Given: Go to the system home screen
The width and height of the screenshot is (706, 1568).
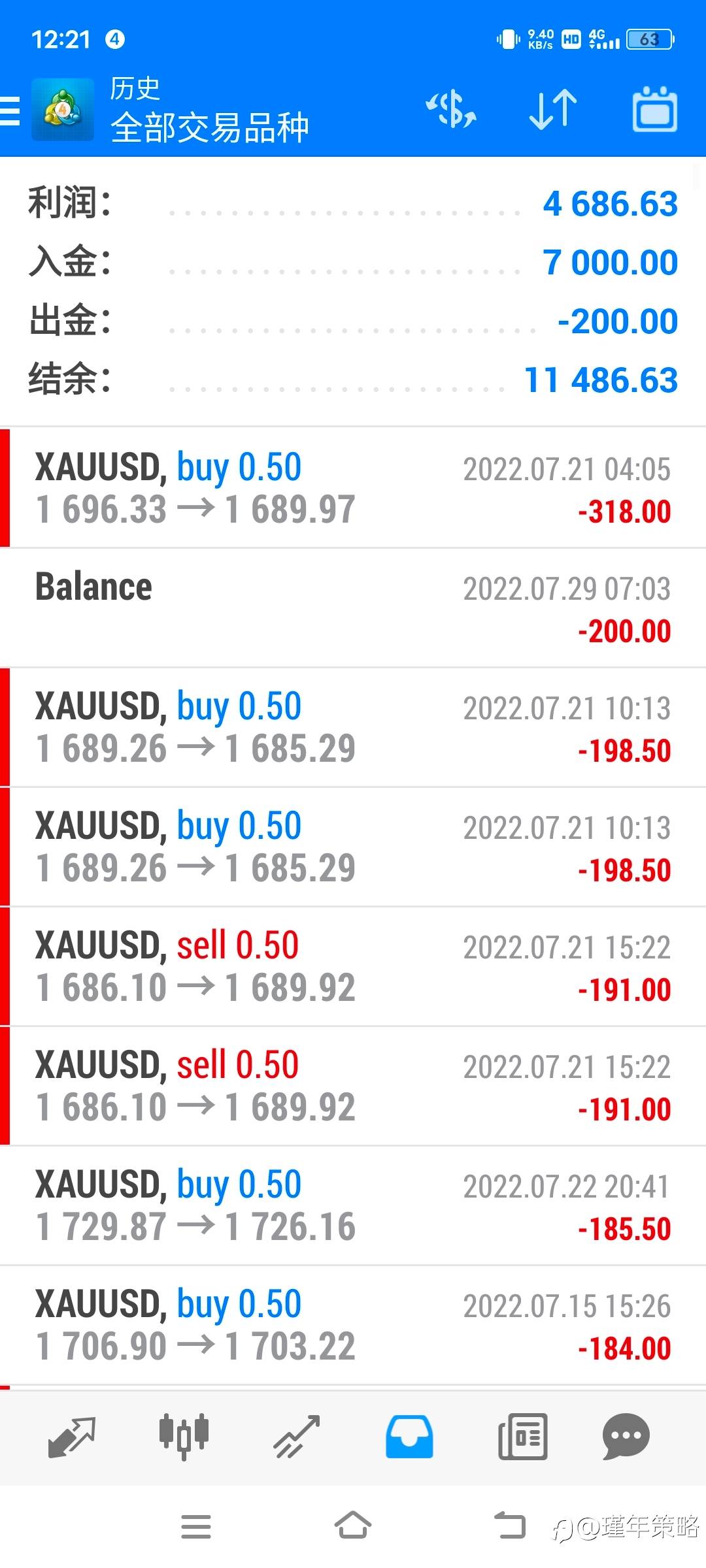Looking at the screenshot, I should (x=353, y=1527).
